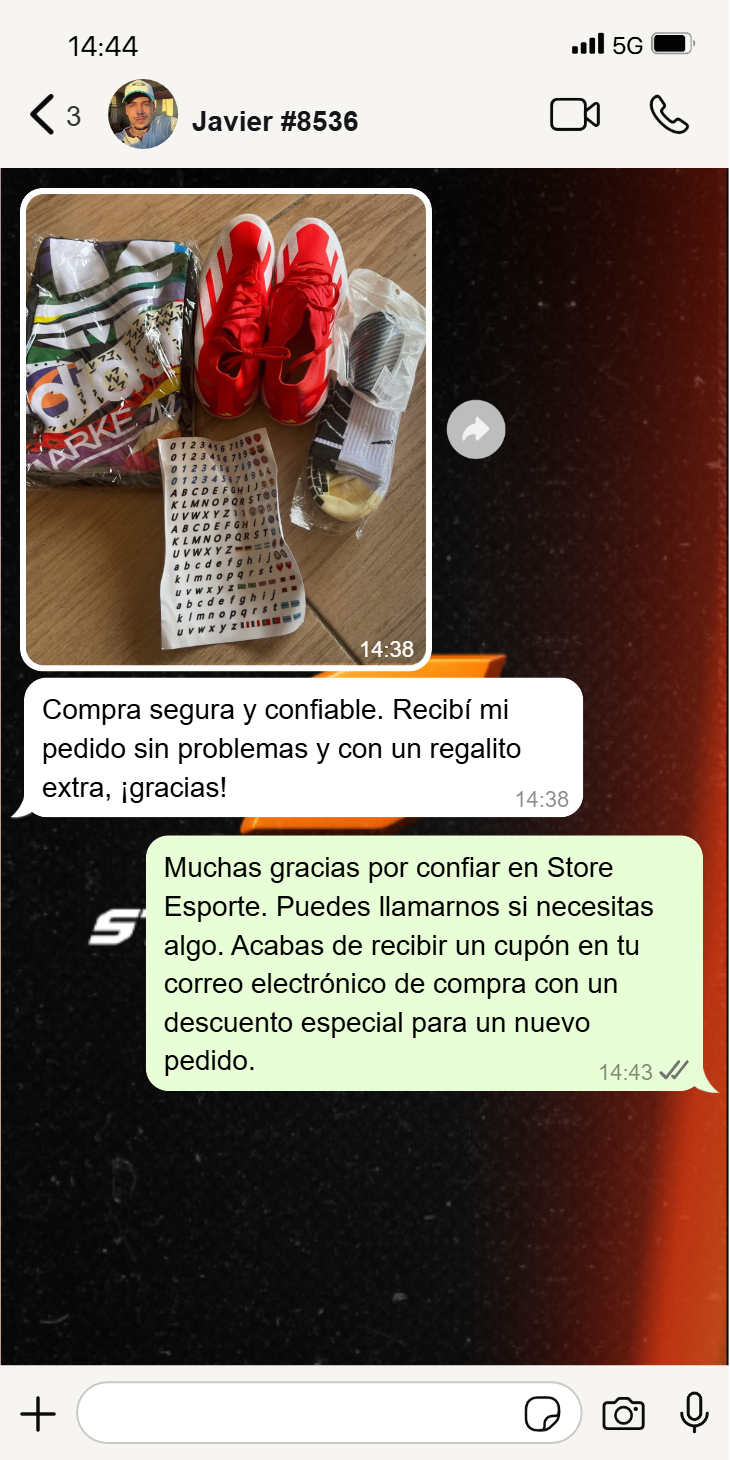Open the photo sent at 14:38

click(x=226, y=428)
